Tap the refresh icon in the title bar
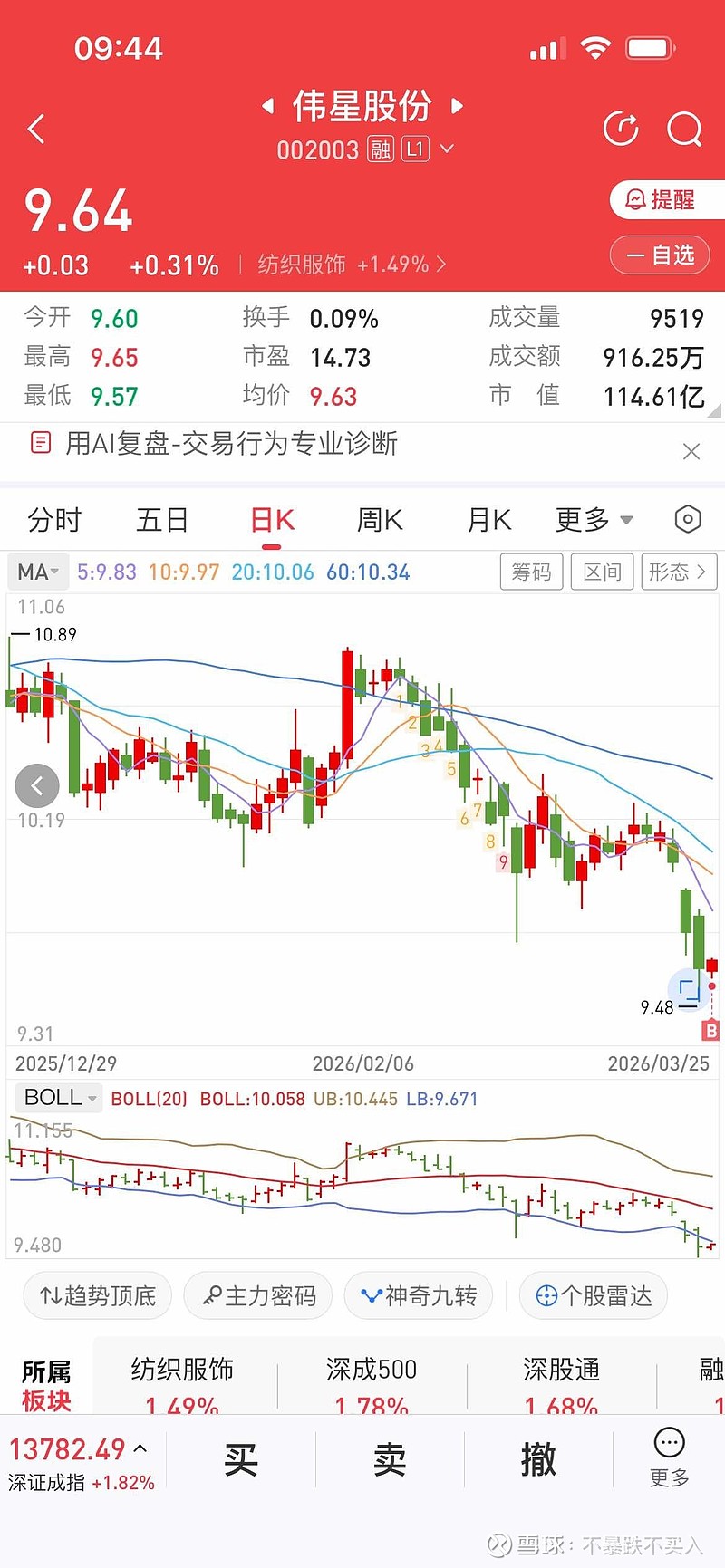Screen dimensions: 725x1568 (621, 129)
